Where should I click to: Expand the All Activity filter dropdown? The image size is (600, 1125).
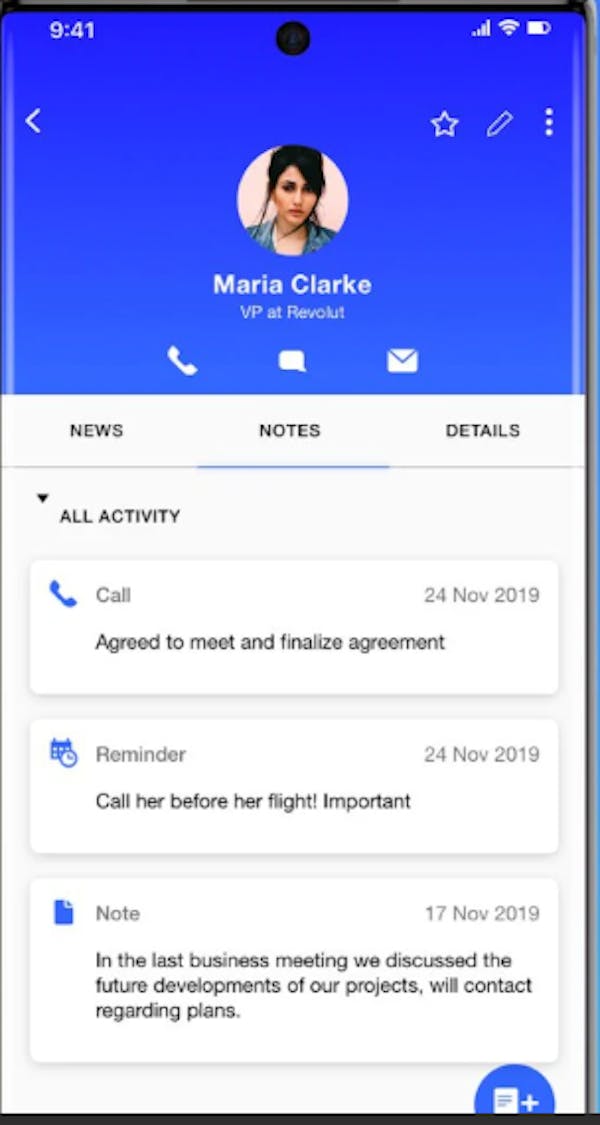[109, 509]
